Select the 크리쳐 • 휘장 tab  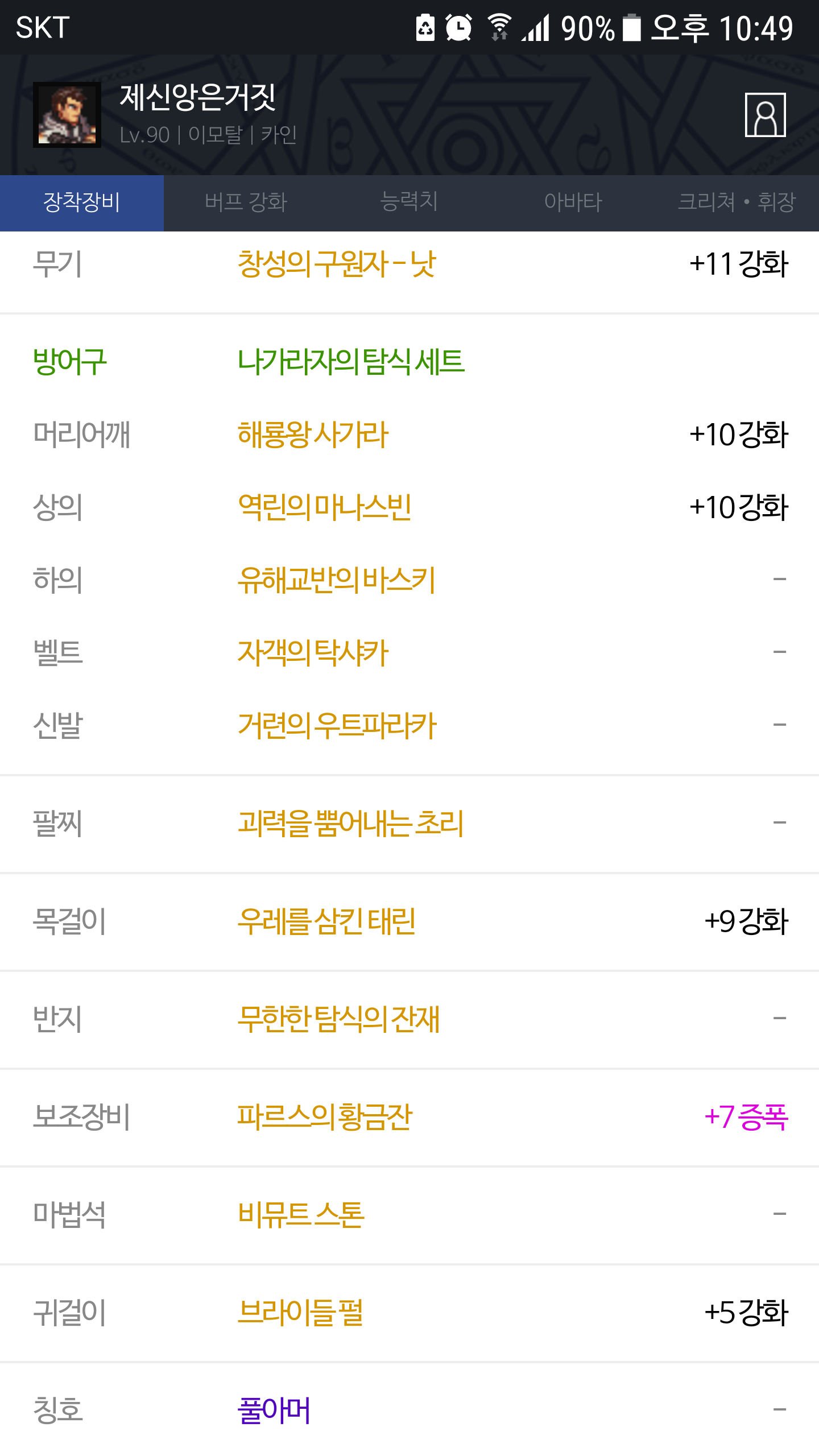tap(737, 202)
